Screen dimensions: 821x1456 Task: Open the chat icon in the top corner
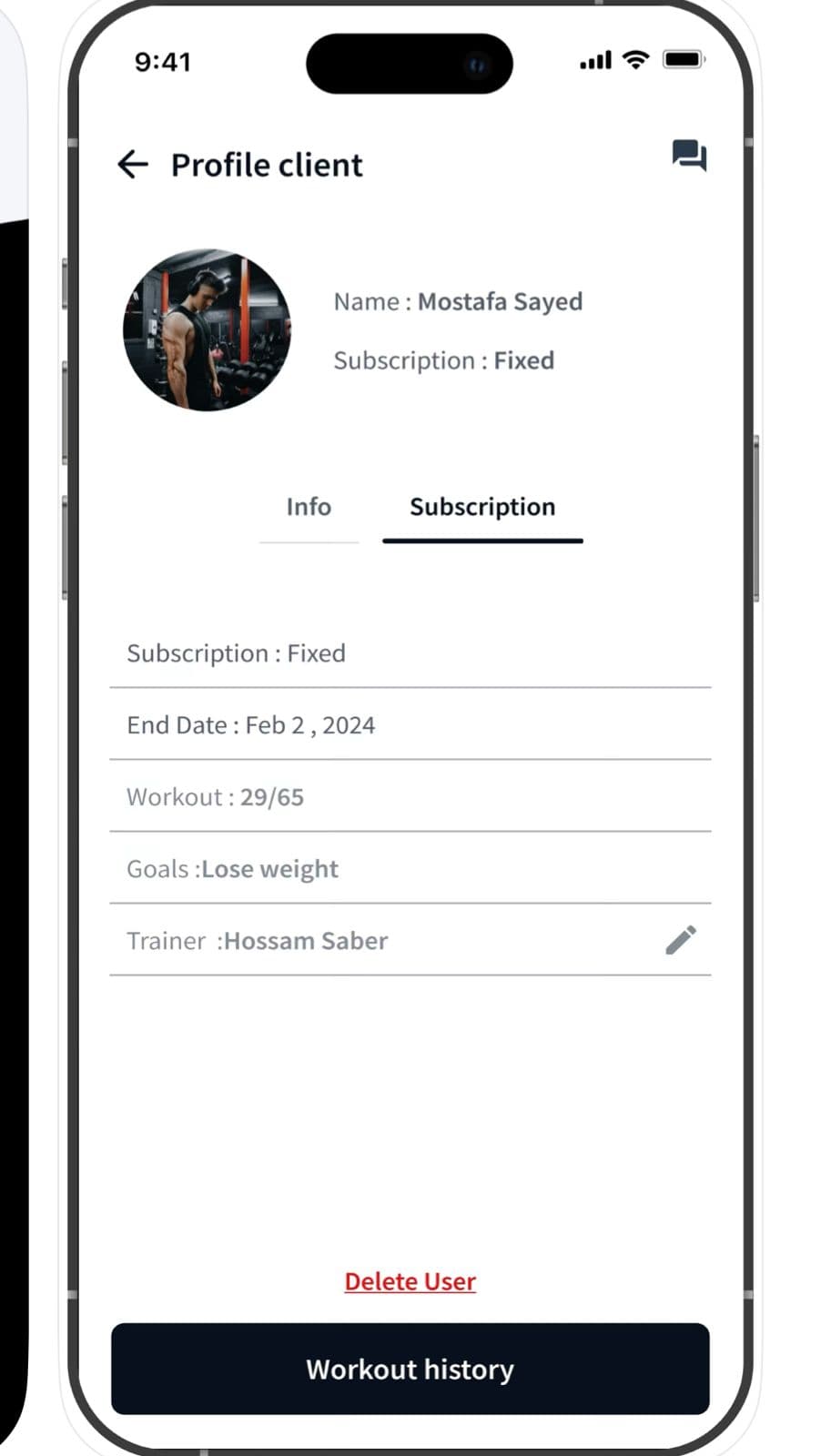point(689,156)
